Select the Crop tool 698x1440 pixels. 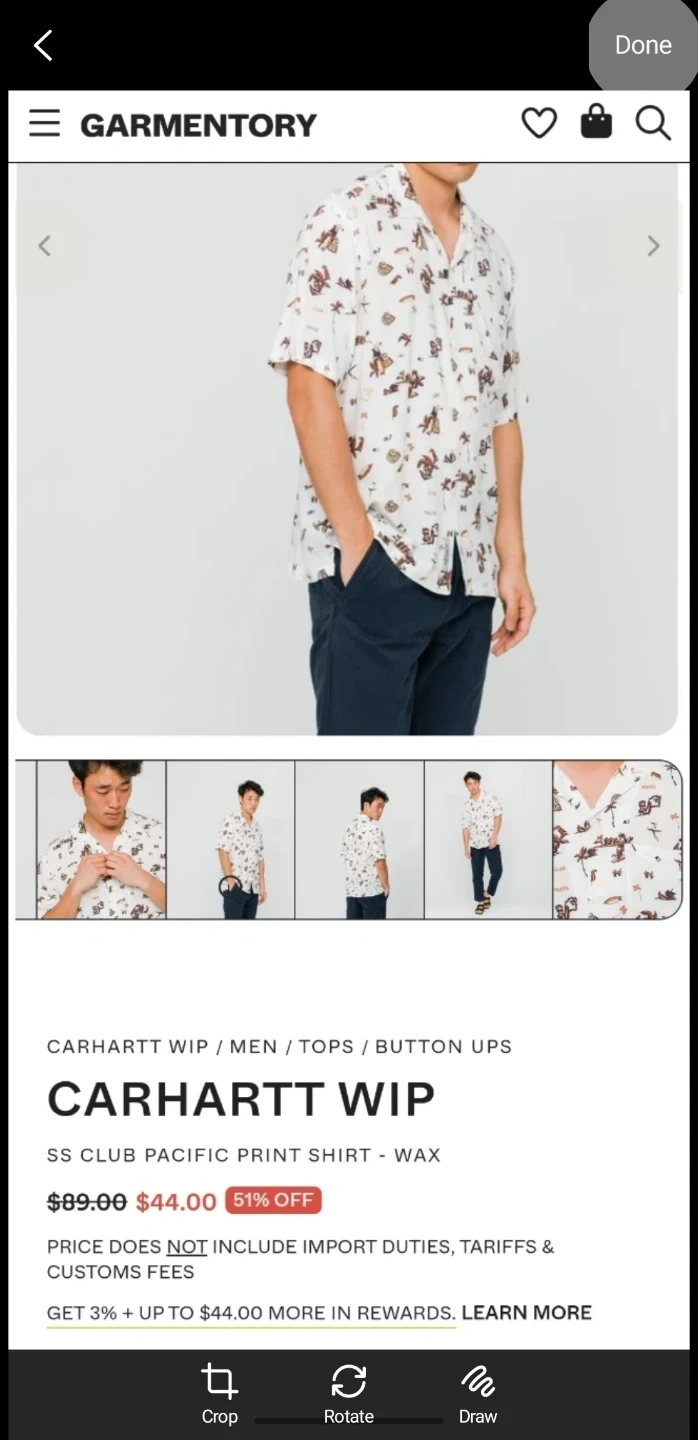pos(220,1393)
